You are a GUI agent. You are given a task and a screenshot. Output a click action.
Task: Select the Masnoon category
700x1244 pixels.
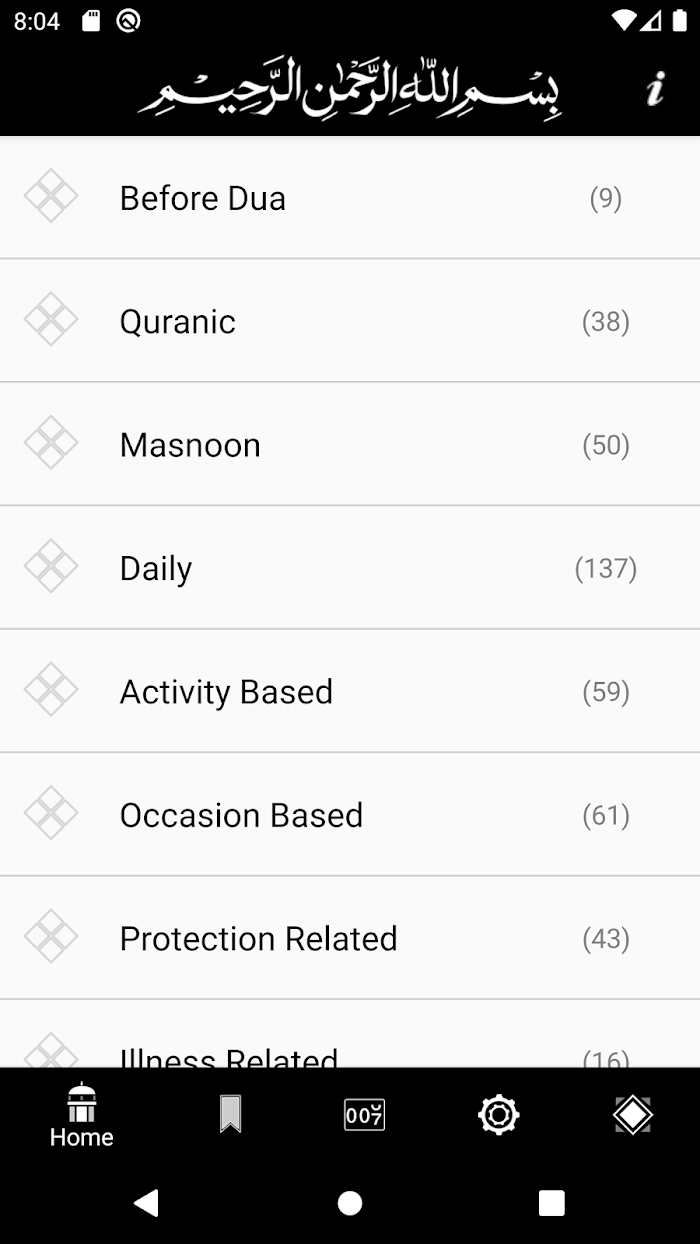point(350,444)
